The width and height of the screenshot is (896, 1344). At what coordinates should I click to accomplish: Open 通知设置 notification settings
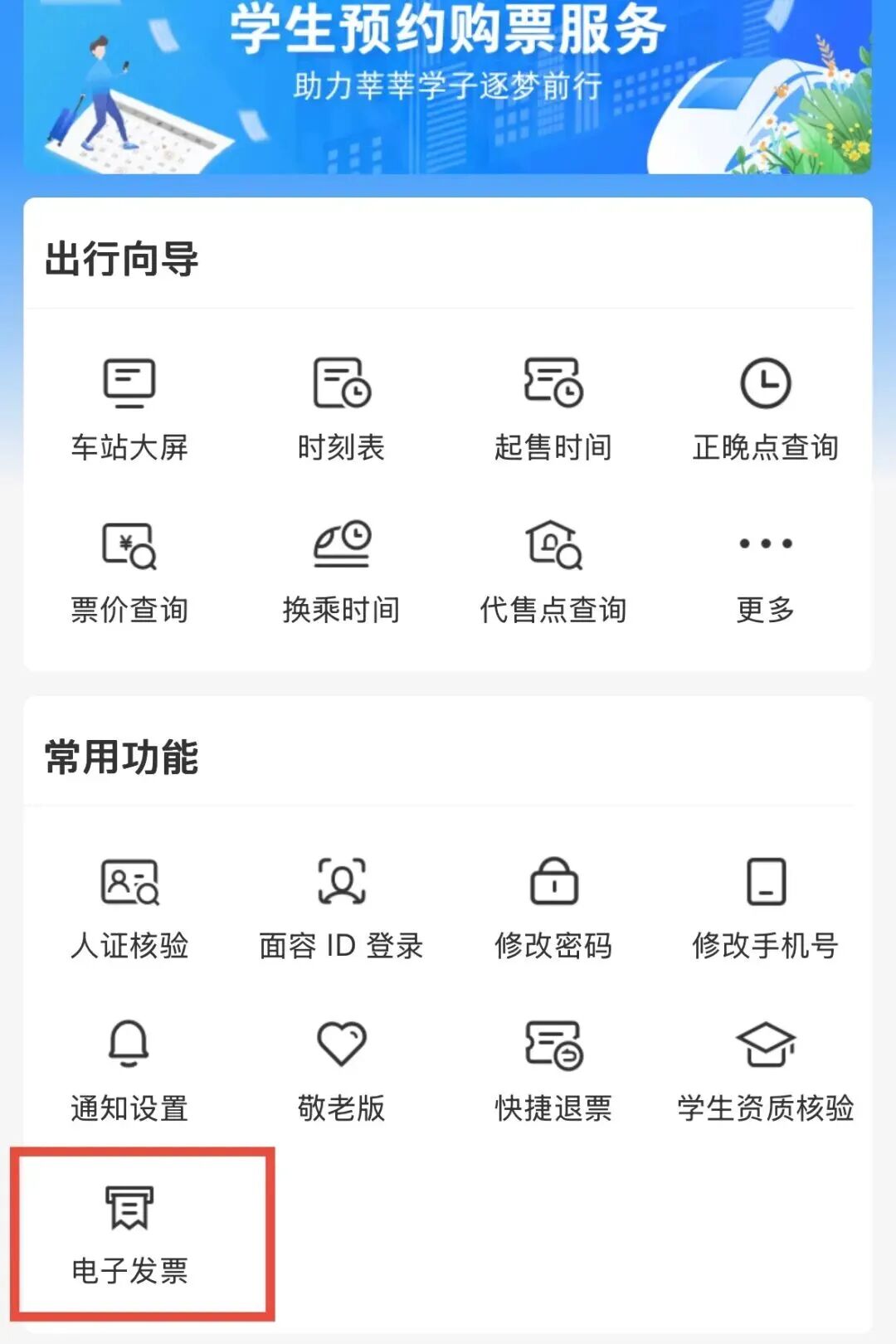click(129, 1069)
